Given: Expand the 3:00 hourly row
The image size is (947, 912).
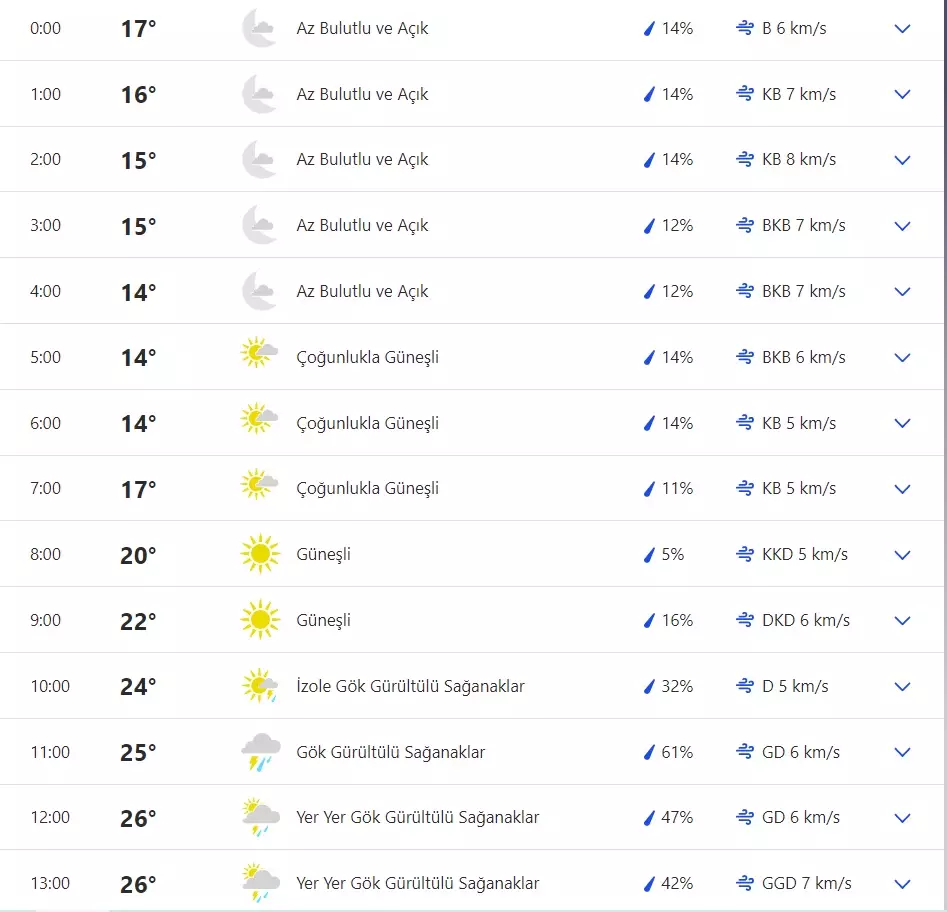Looking at the screenshot, I should point(902,226).
